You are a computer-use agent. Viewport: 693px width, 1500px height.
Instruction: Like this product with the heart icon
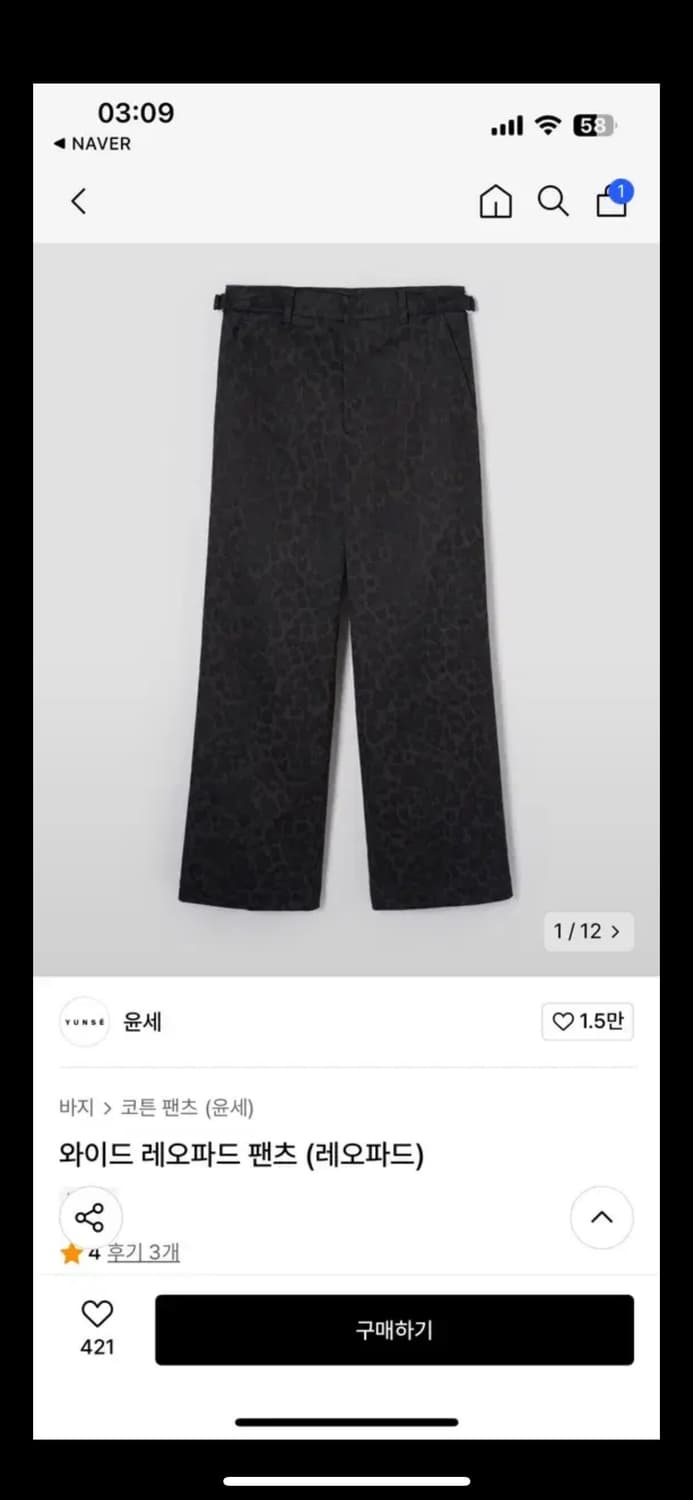(x=97, y=1314)
